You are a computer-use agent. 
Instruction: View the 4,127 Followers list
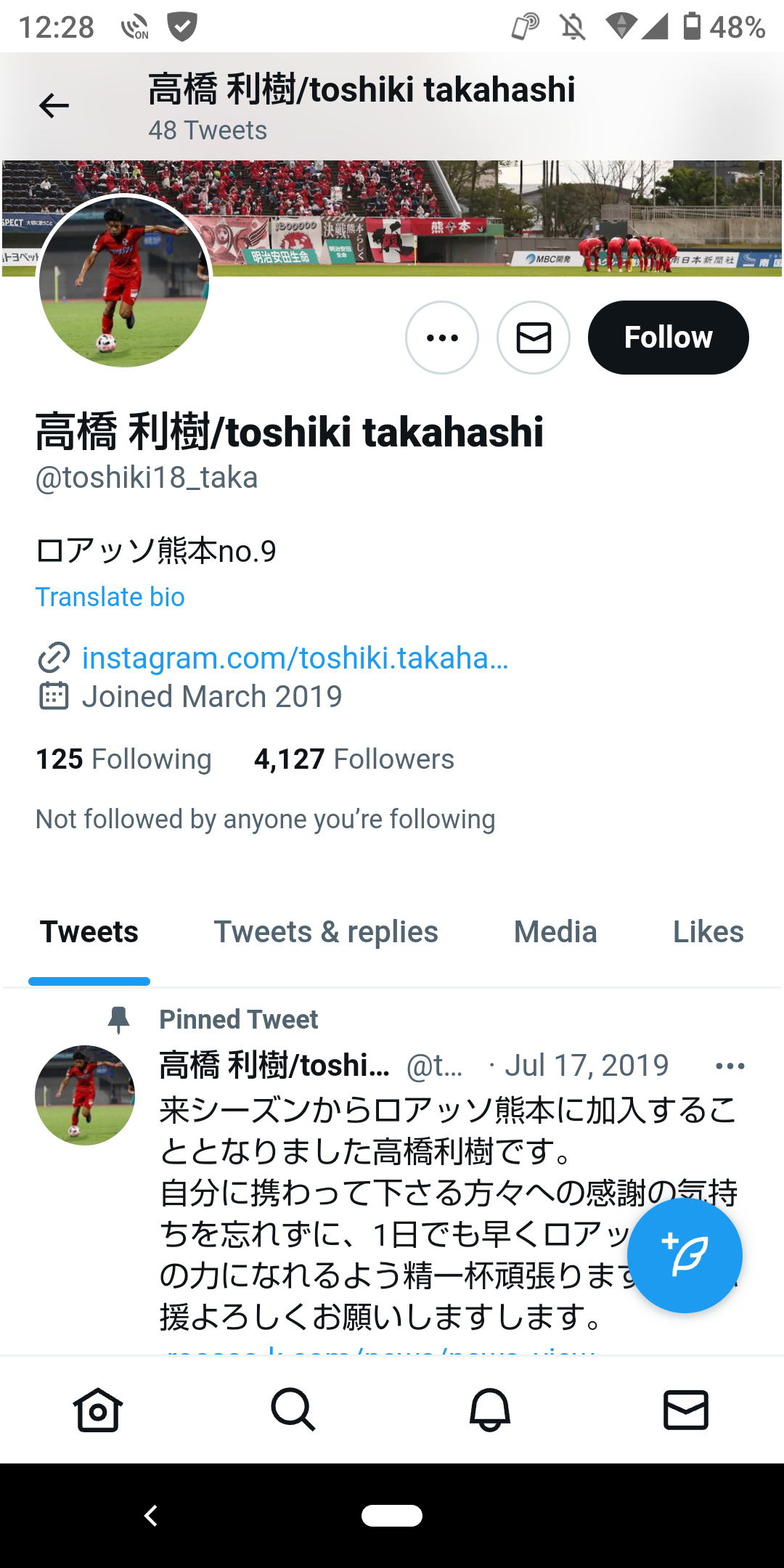click(354, 759)
